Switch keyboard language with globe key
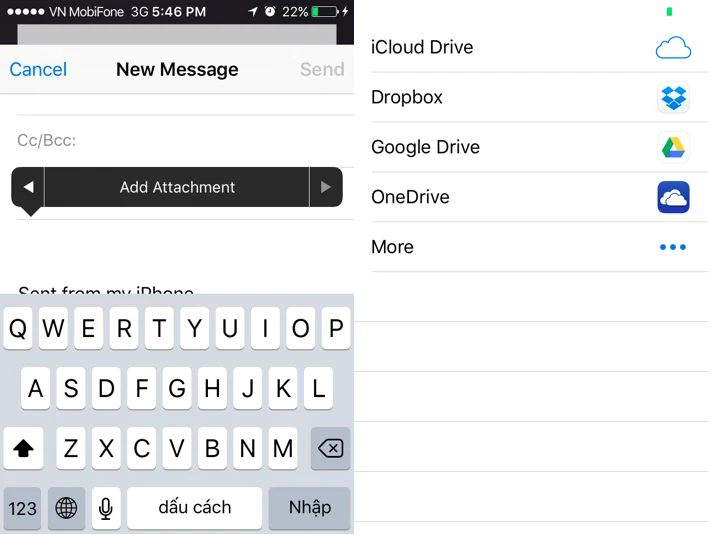 point(66,508)
